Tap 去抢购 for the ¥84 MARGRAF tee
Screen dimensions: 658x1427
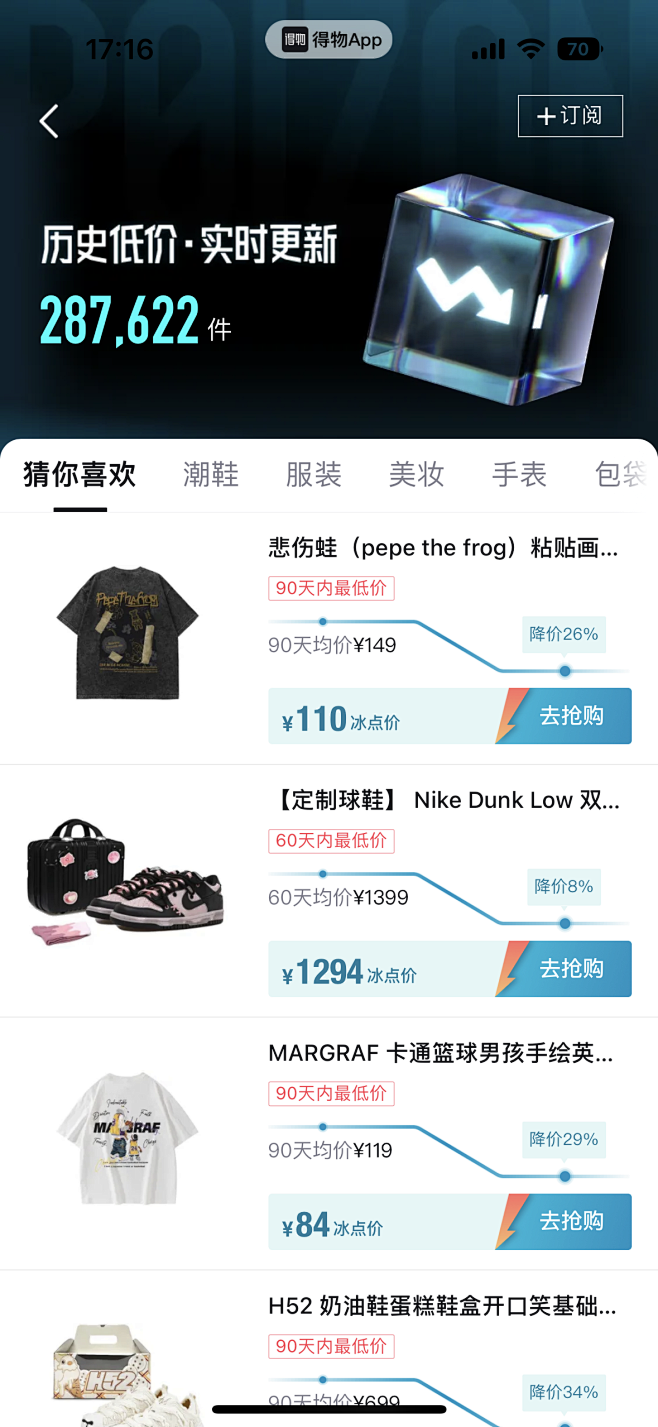[570, 1221]
